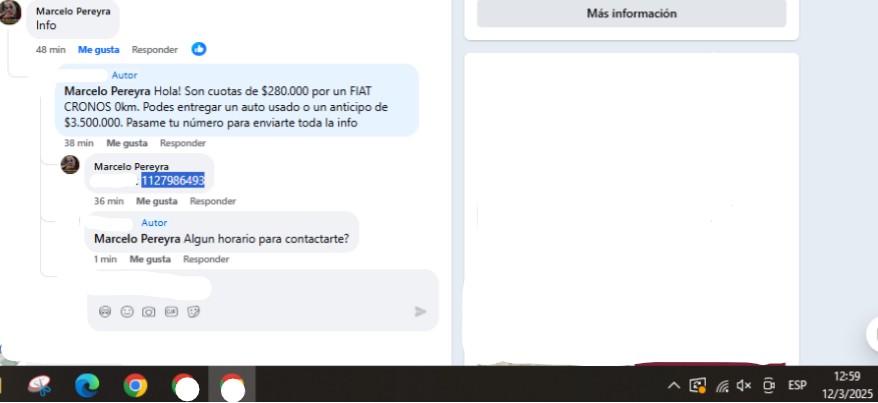
Task: Insert a GIF in the reply
Action: coord(171,312)
